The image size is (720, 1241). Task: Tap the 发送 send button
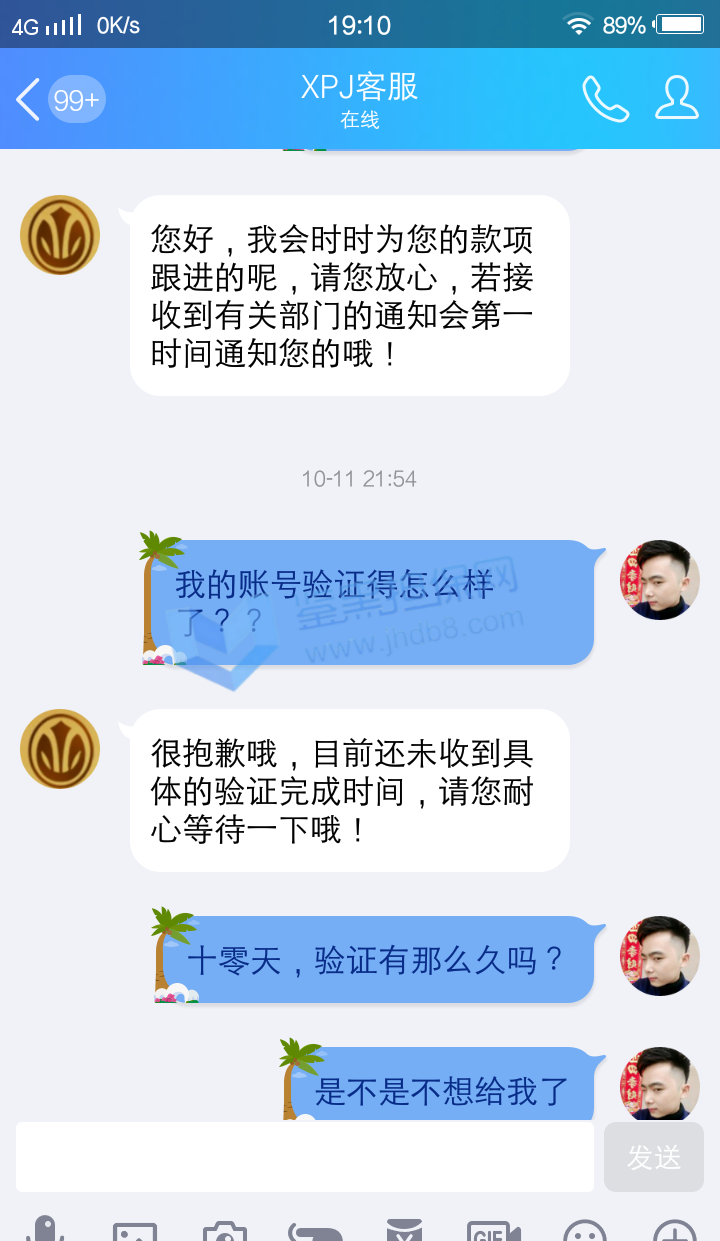coord(654,1156)
